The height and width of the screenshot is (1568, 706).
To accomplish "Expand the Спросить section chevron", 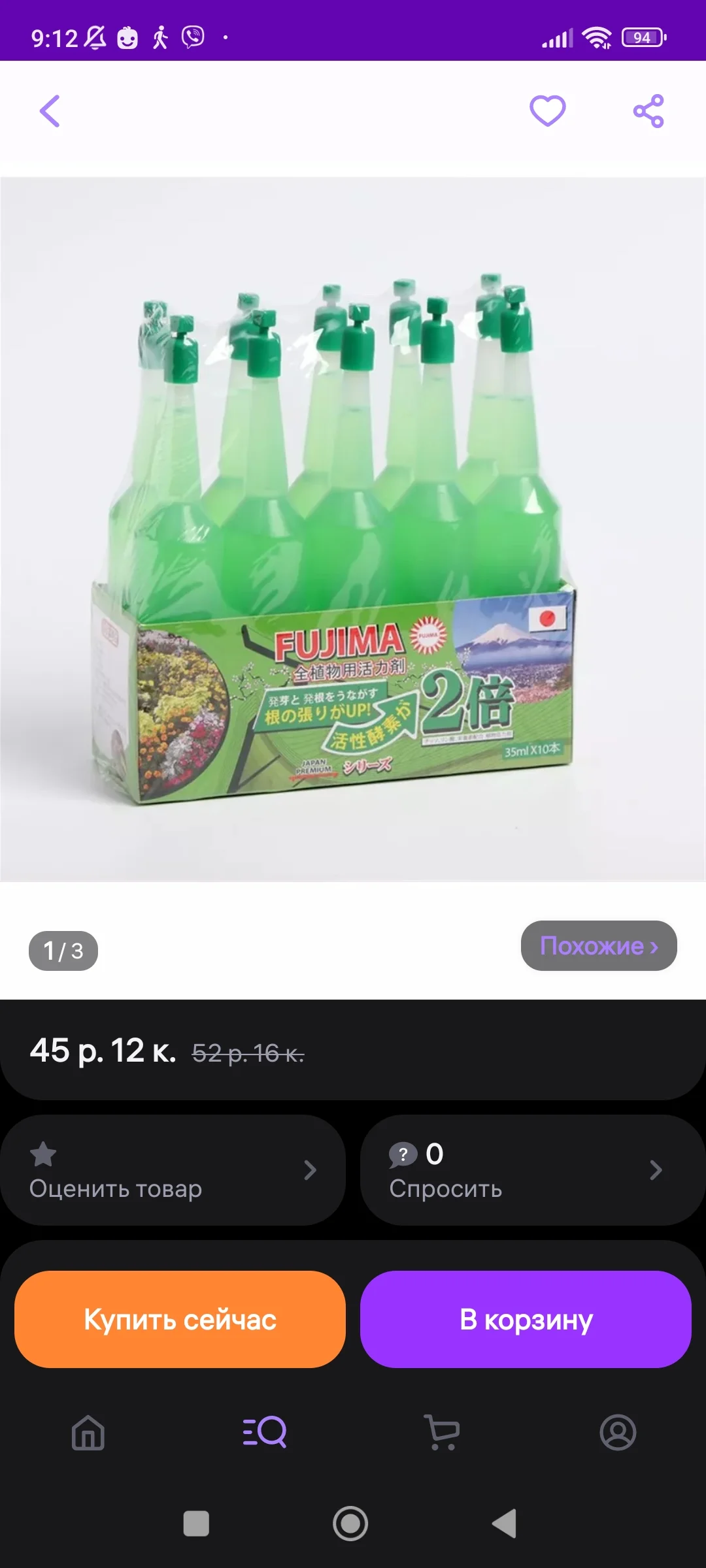I will tap(656, 1169).
